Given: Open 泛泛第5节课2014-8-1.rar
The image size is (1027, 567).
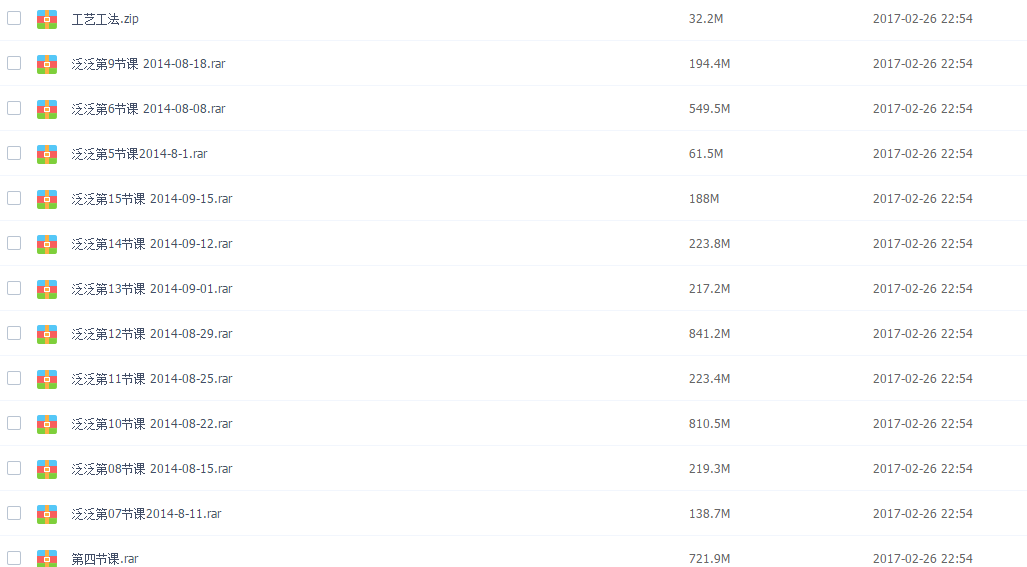Looking at the screenshot, I should pos(139,154).
